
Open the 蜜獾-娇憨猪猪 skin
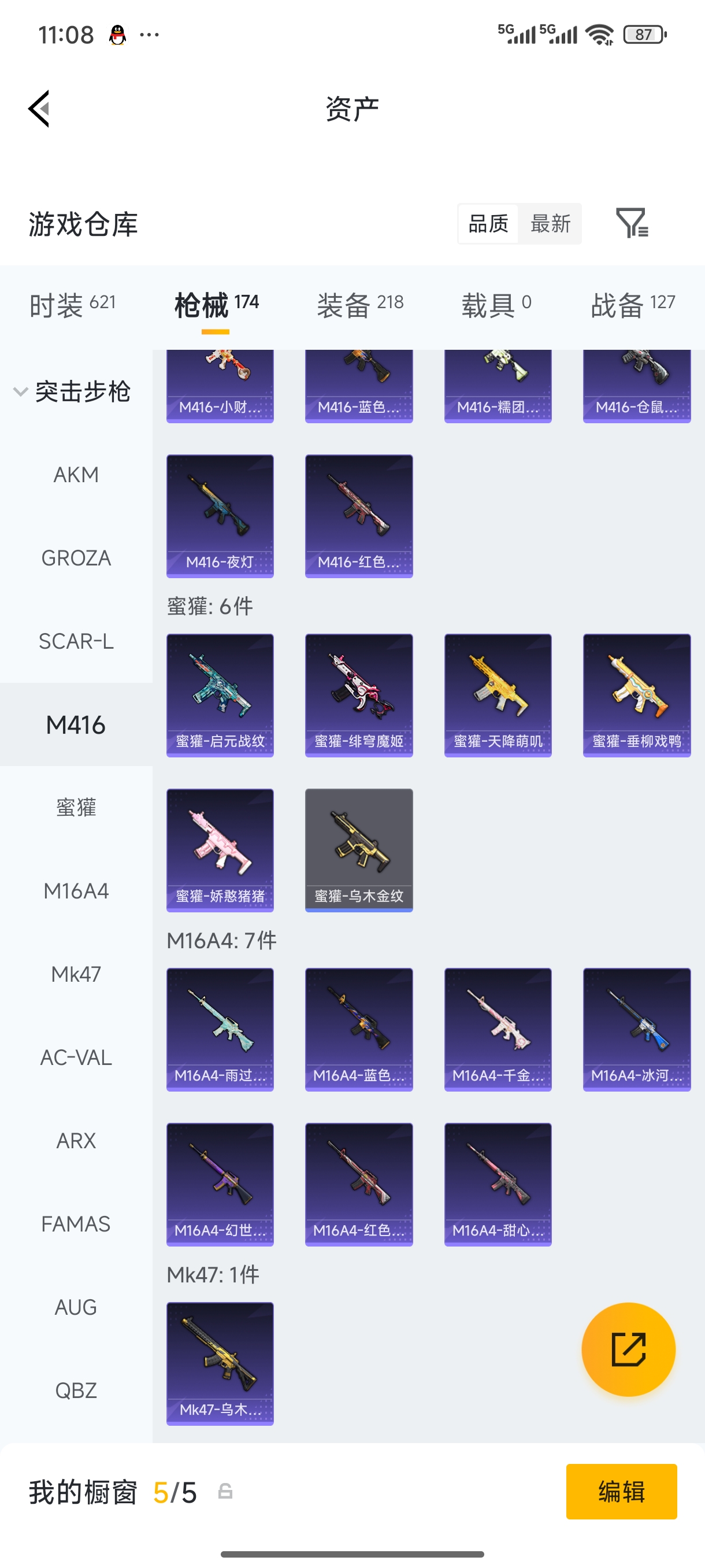click(220, 850)
